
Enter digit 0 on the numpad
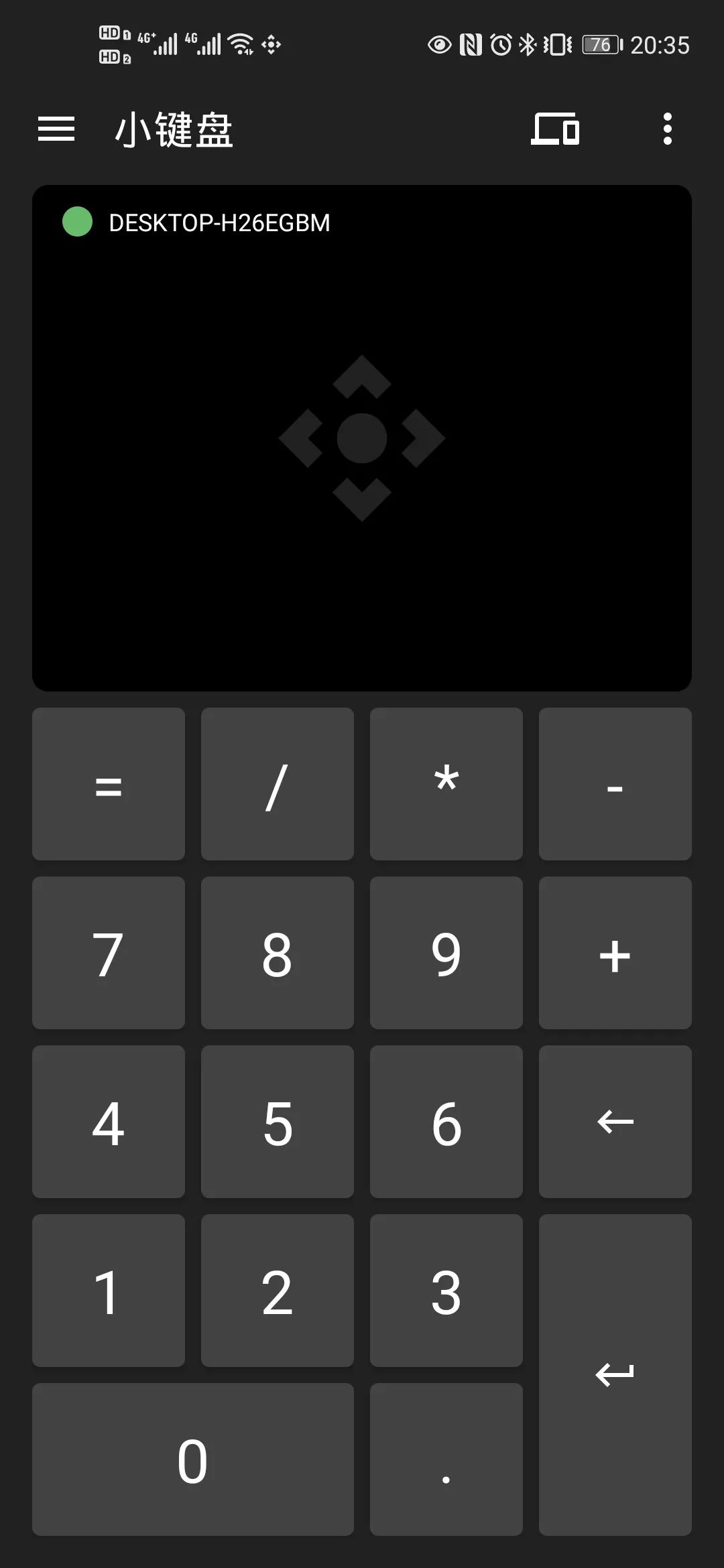point(193,1459)
